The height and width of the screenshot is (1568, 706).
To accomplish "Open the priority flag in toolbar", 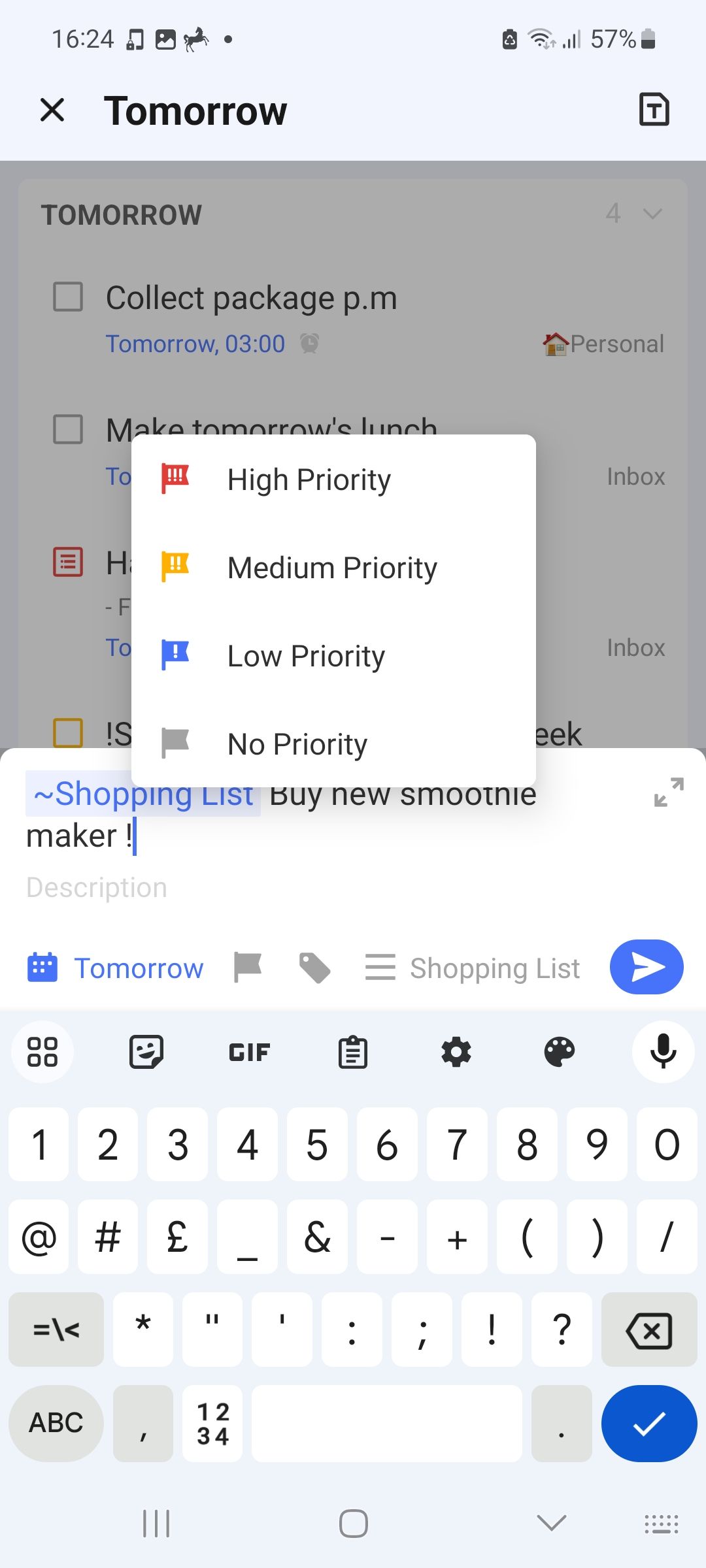I will 248,968.
